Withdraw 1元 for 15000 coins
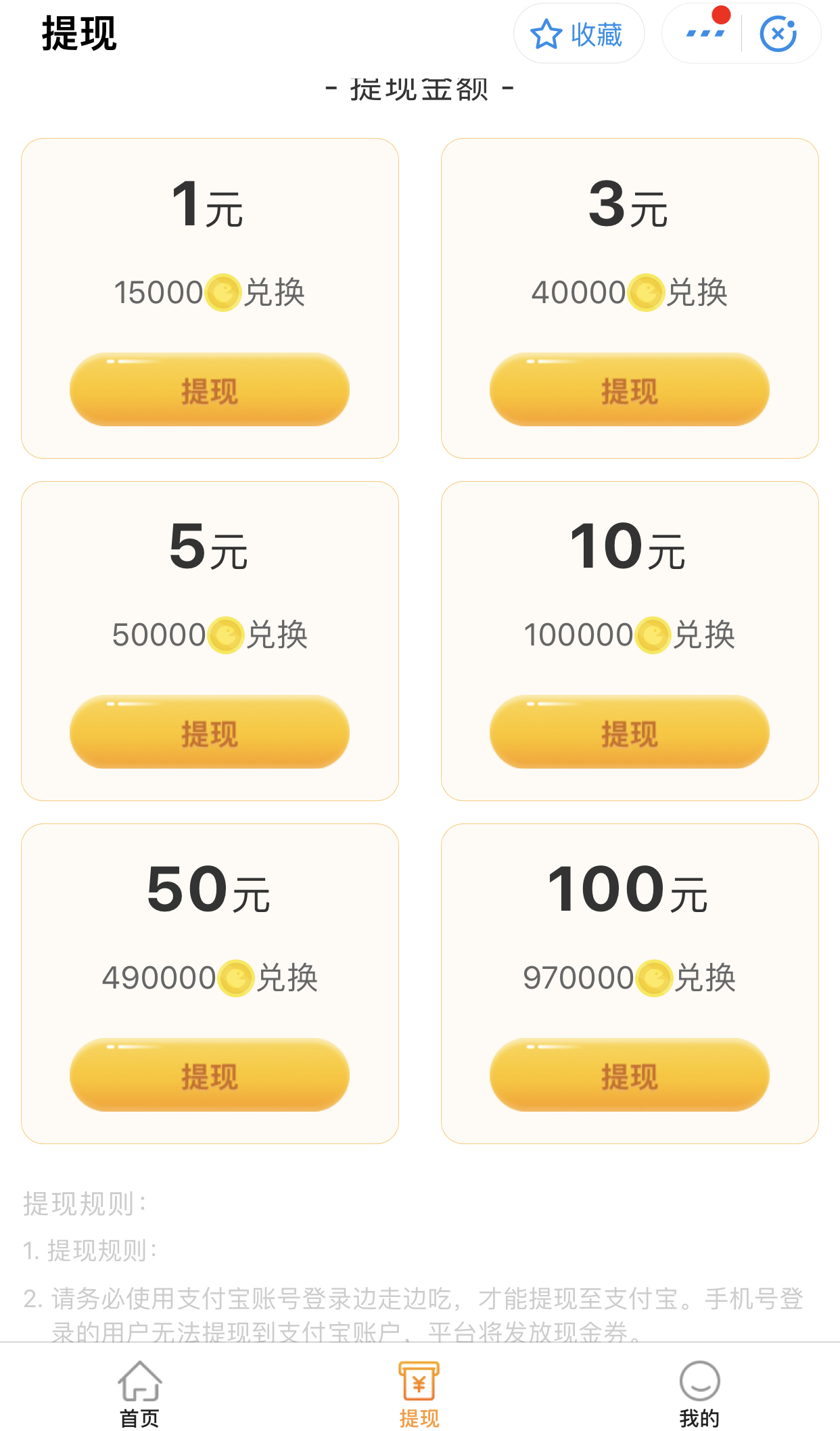The image size is (840, 1431). point(210,390)
